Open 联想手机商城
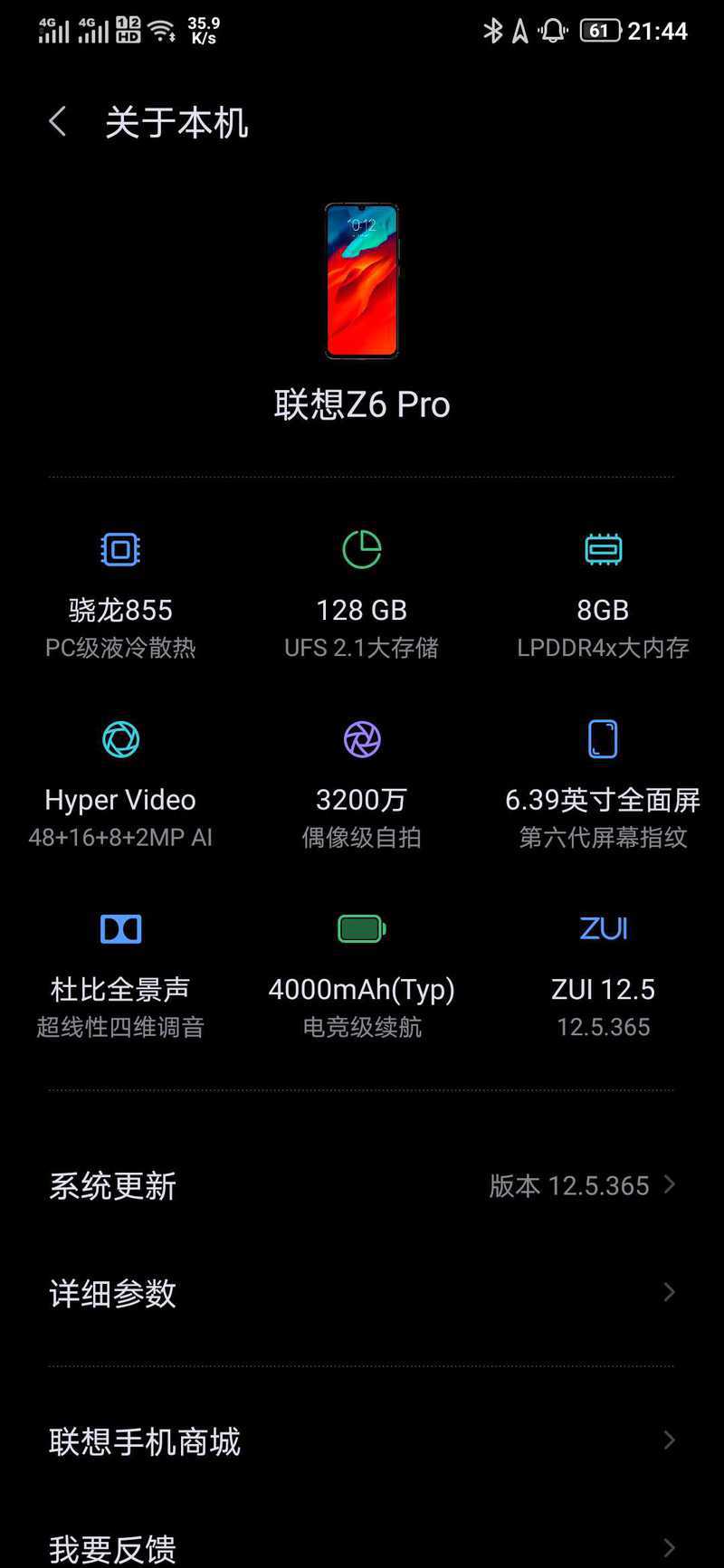Screen dimensions: 724x1568 click(362, 1440)
